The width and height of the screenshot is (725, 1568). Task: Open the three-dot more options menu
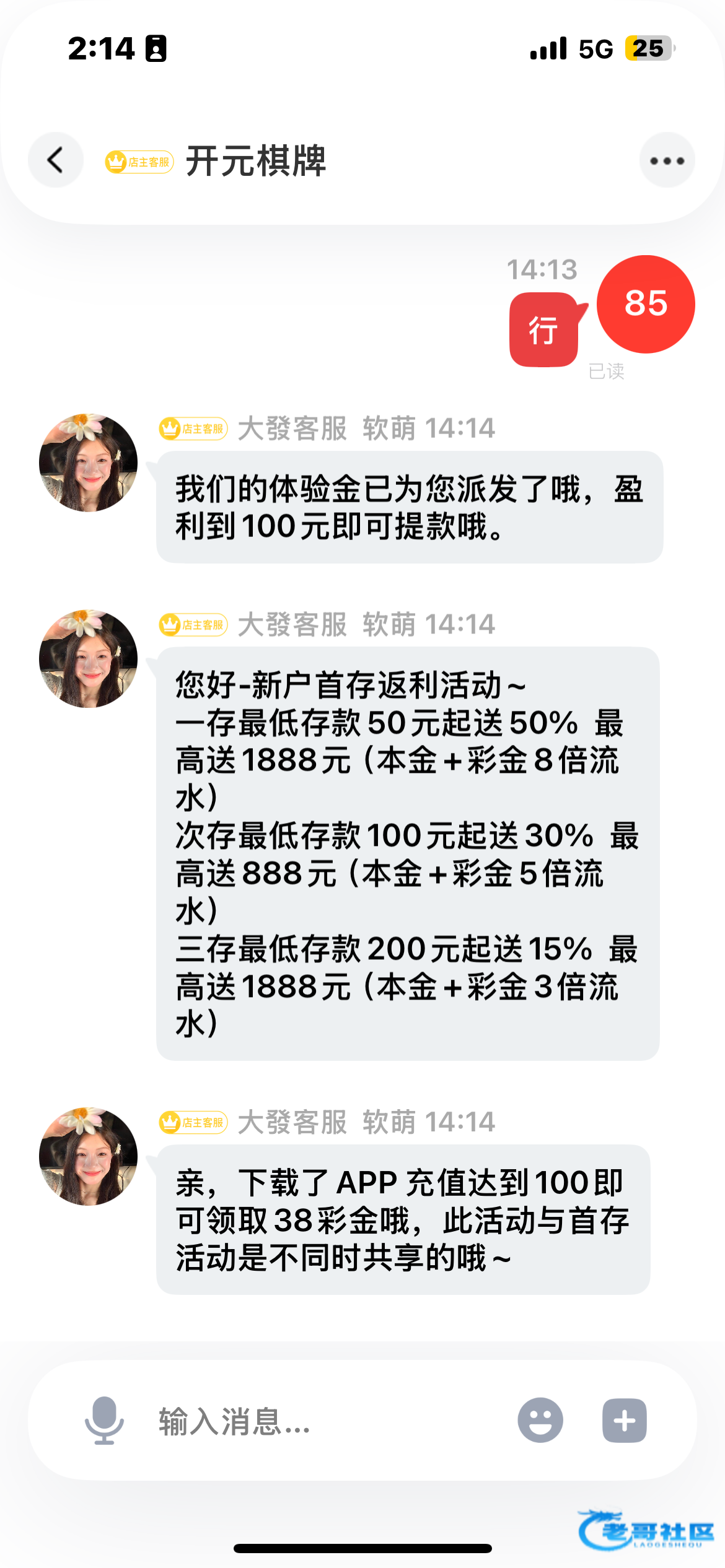(667, 160)
